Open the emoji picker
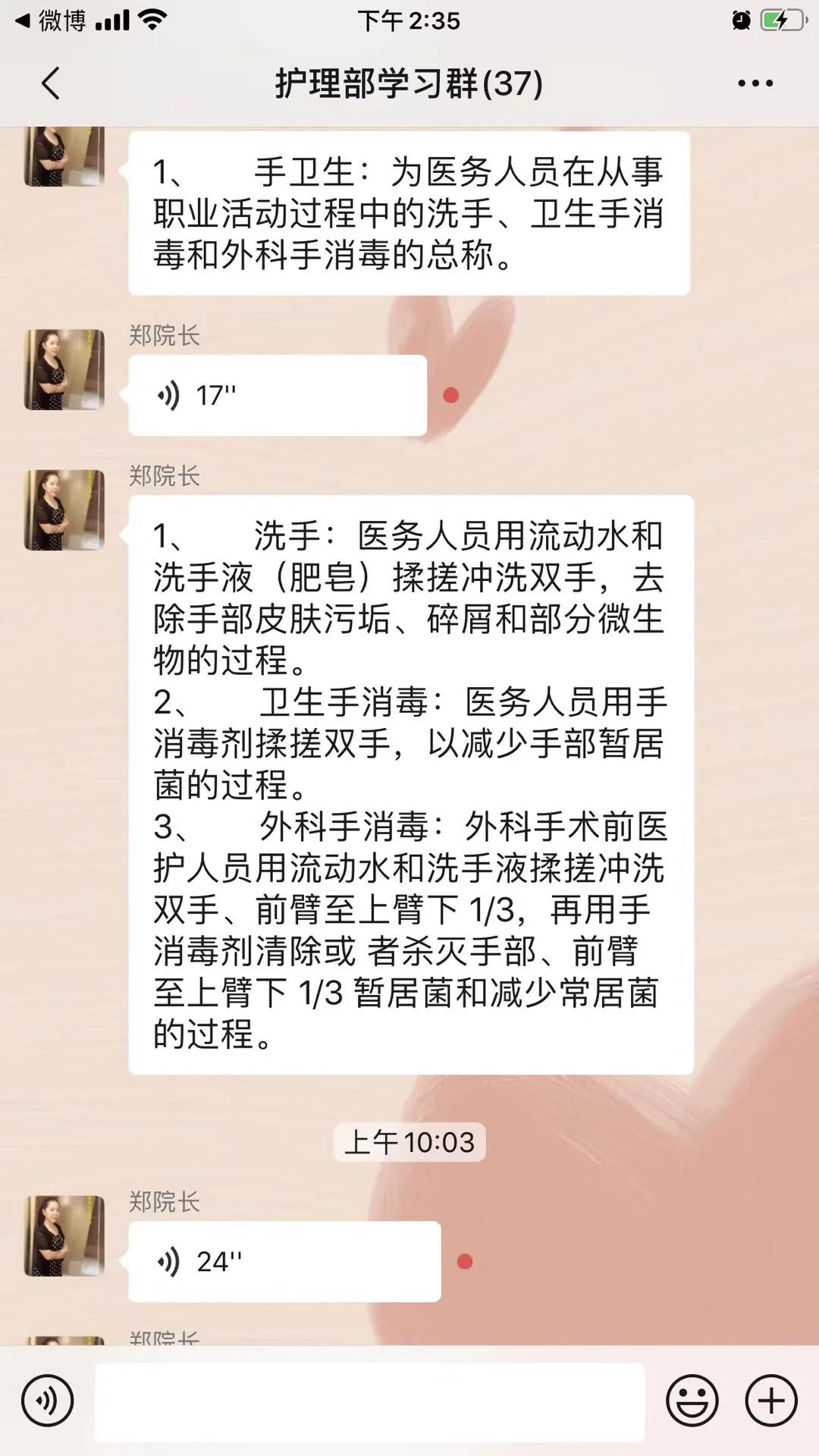This screenshot has width=819, height=1456. click(692, 1401)
